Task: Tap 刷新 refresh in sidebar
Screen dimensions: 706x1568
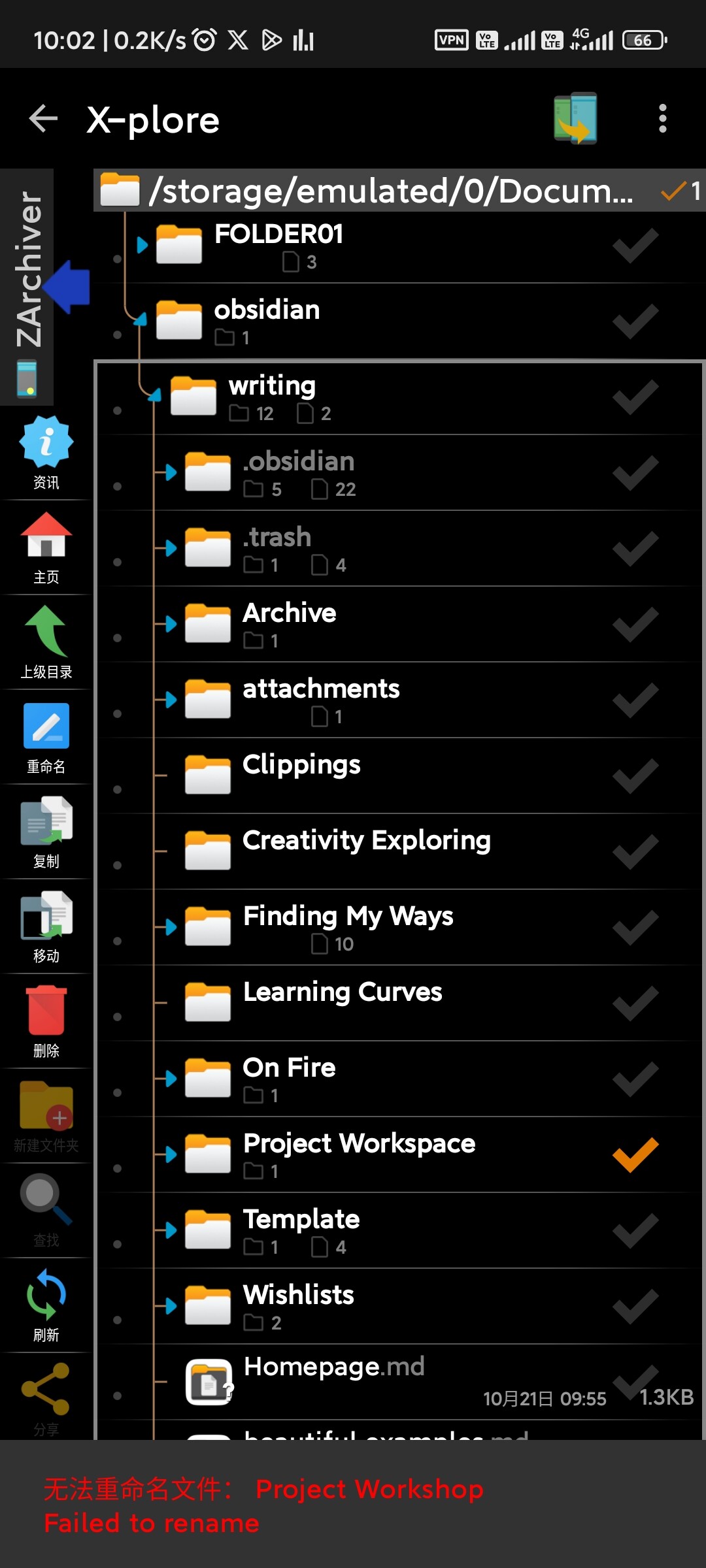Action: [x=46, y=1305]
